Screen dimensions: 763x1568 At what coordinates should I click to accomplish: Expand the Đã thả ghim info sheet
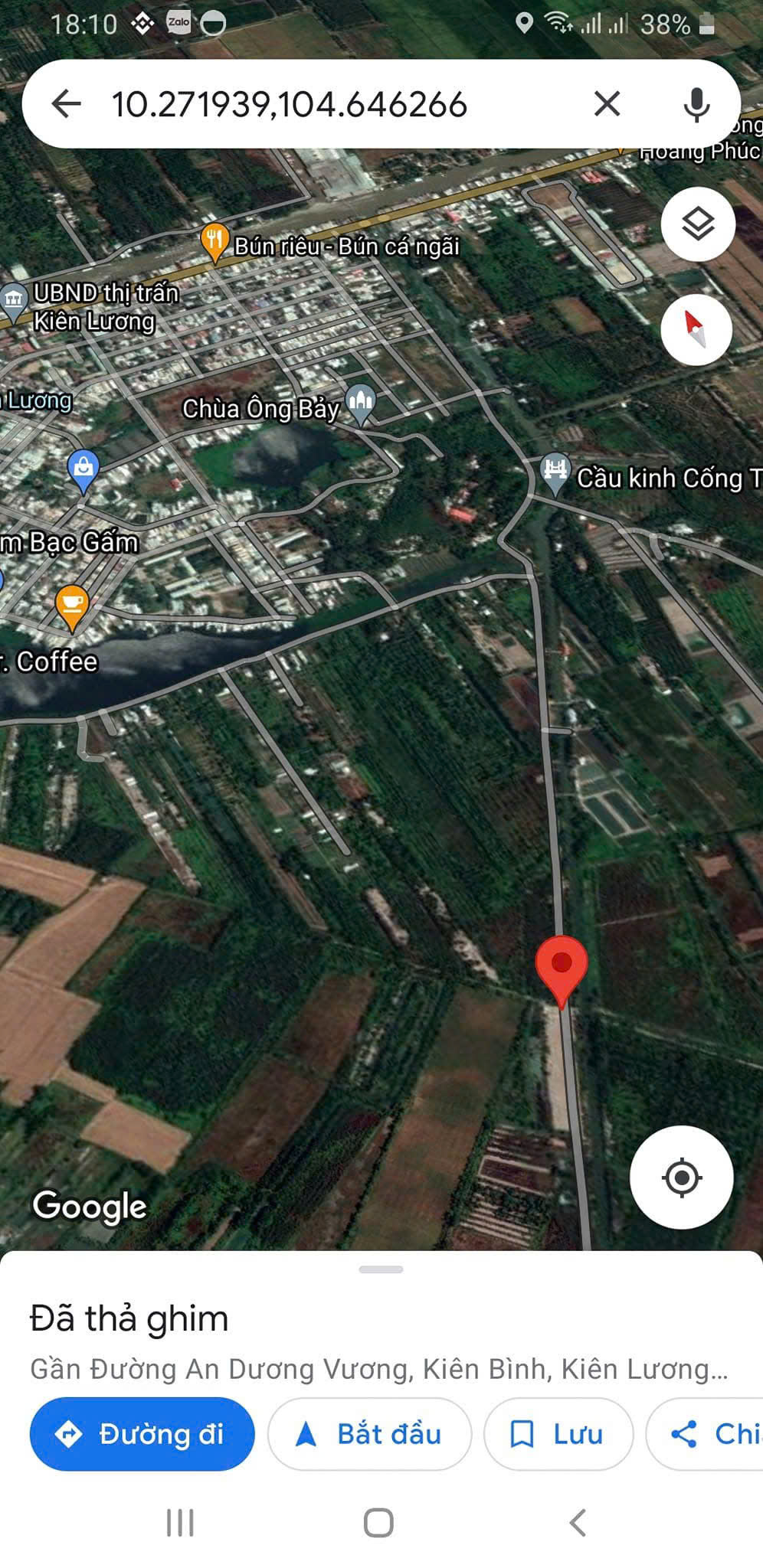click(381, 1270)
